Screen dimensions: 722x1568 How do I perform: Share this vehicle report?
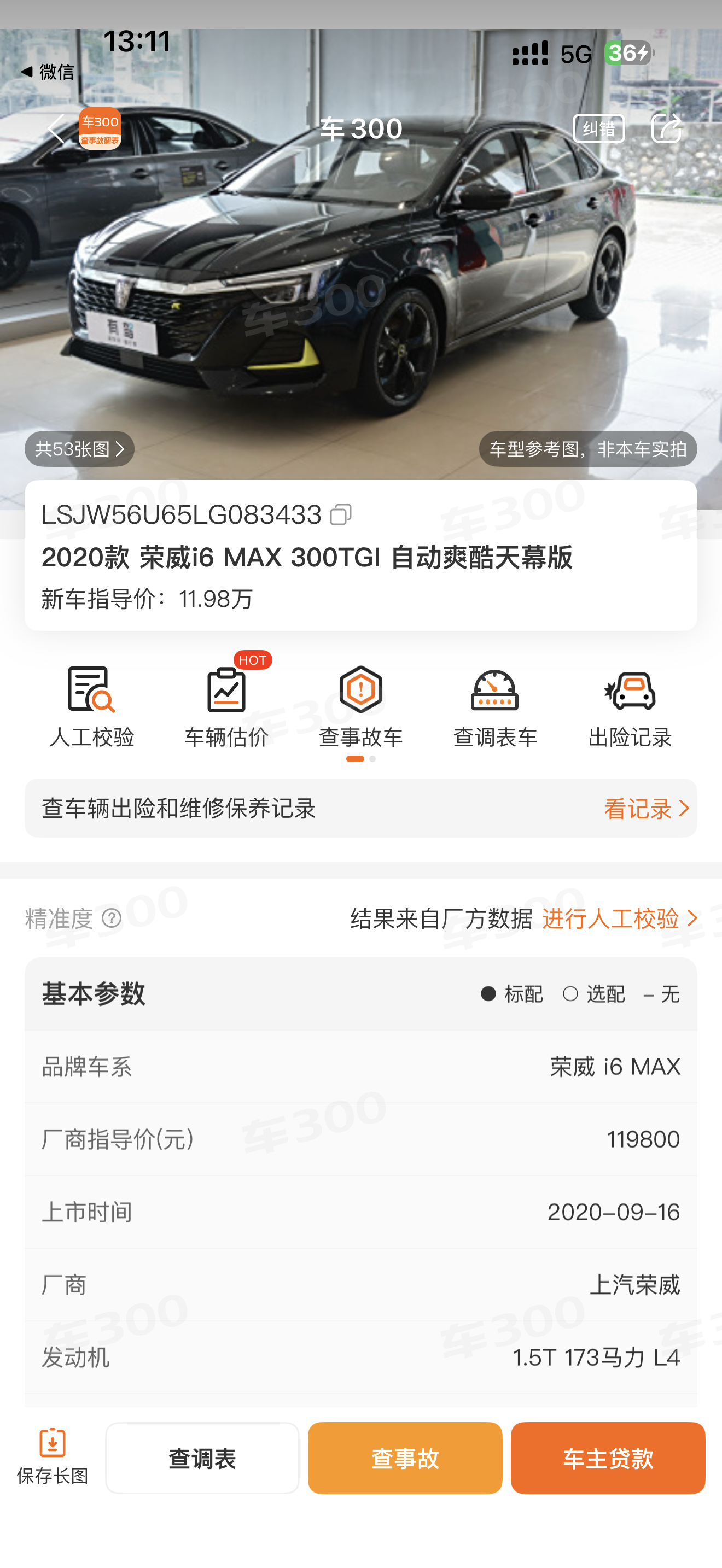click(x=667, y=129)
